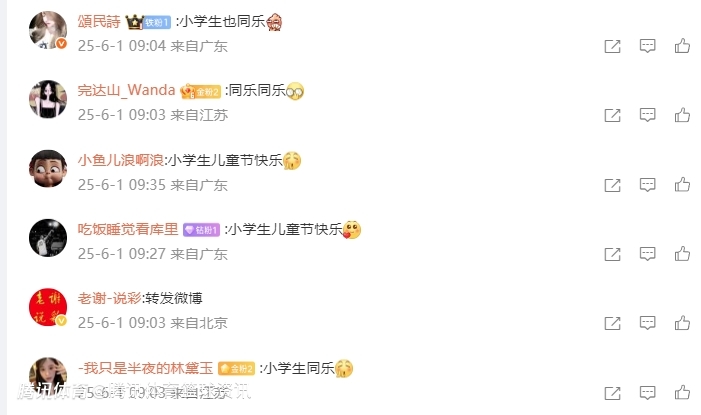Image resolution: width=701 pixels, height=415 pixels.
Task: Open 老谢-说彩's profile via username
Action: (x=110, y=298)
